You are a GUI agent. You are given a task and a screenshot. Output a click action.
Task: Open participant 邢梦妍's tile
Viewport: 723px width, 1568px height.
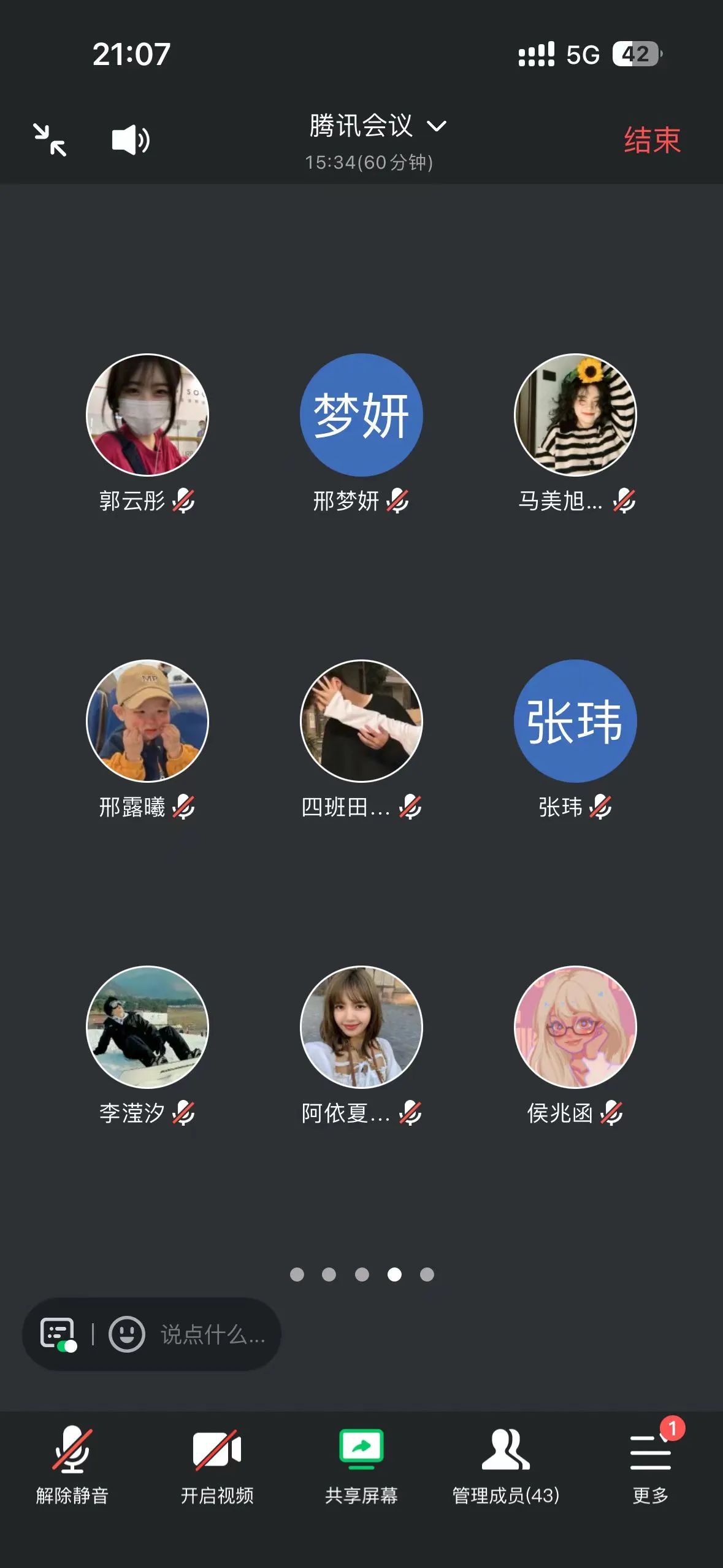(x=361, y=415)
